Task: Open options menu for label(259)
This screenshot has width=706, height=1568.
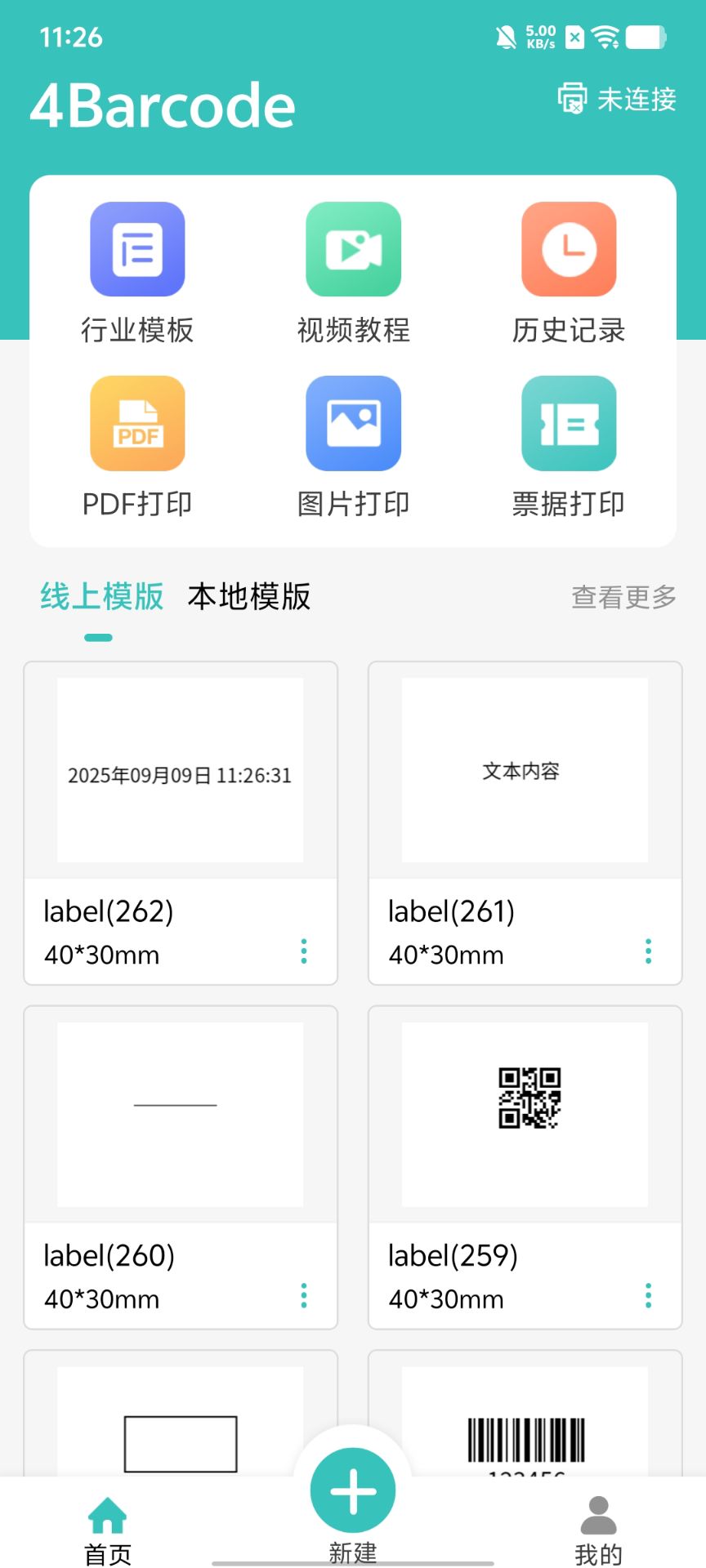Action: click(648, 1295)
